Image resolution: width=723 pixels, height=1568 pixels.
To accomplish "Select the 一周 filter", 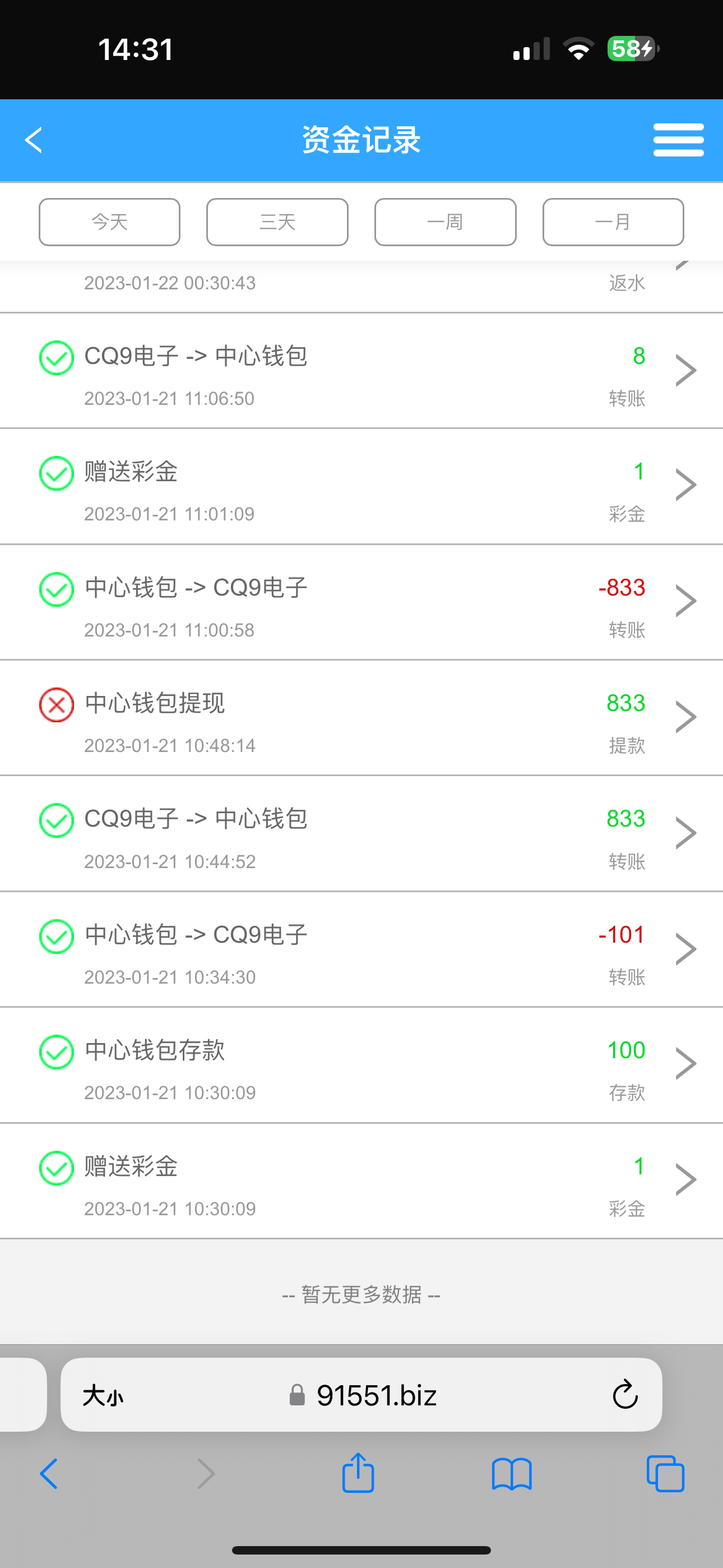I will click(446, 222).
